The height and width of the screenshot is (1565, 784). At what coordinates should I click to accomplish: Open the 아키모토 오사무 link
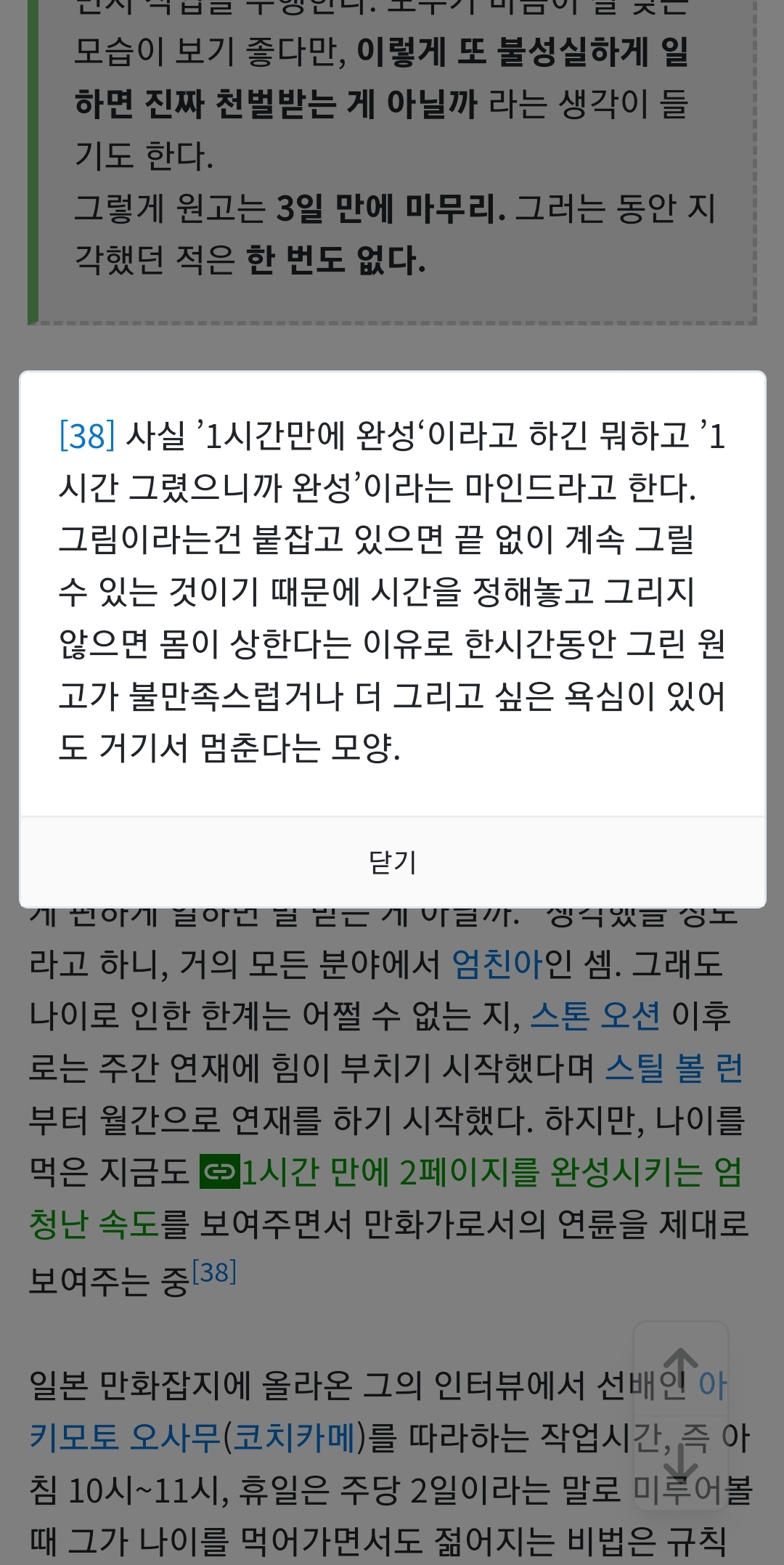tap(123, 1437)
